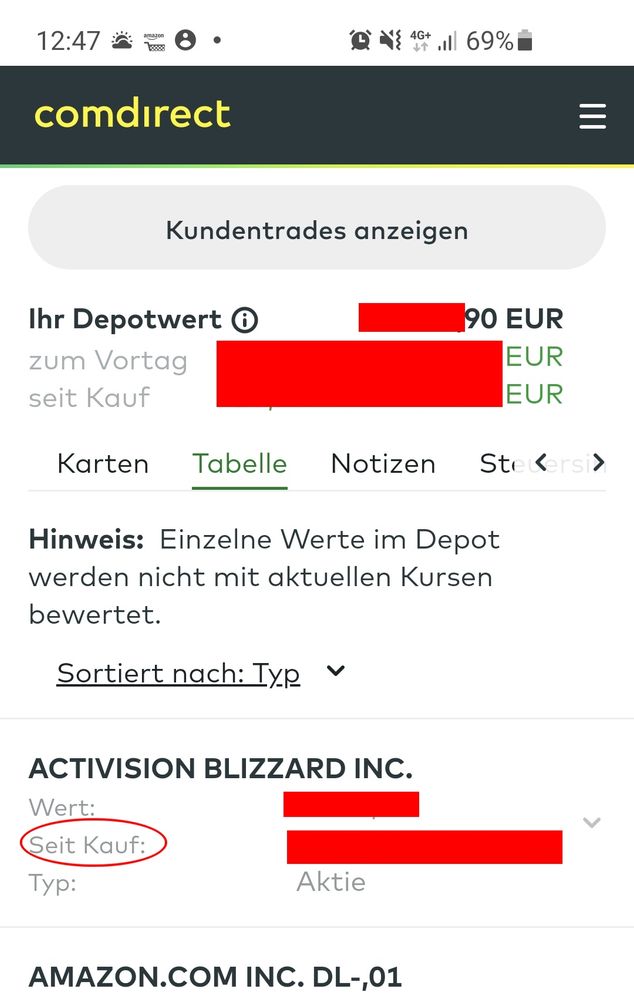
Task: Show info about Ihr Depotwert
Action: pyautogui.click(x=244, y=320)
